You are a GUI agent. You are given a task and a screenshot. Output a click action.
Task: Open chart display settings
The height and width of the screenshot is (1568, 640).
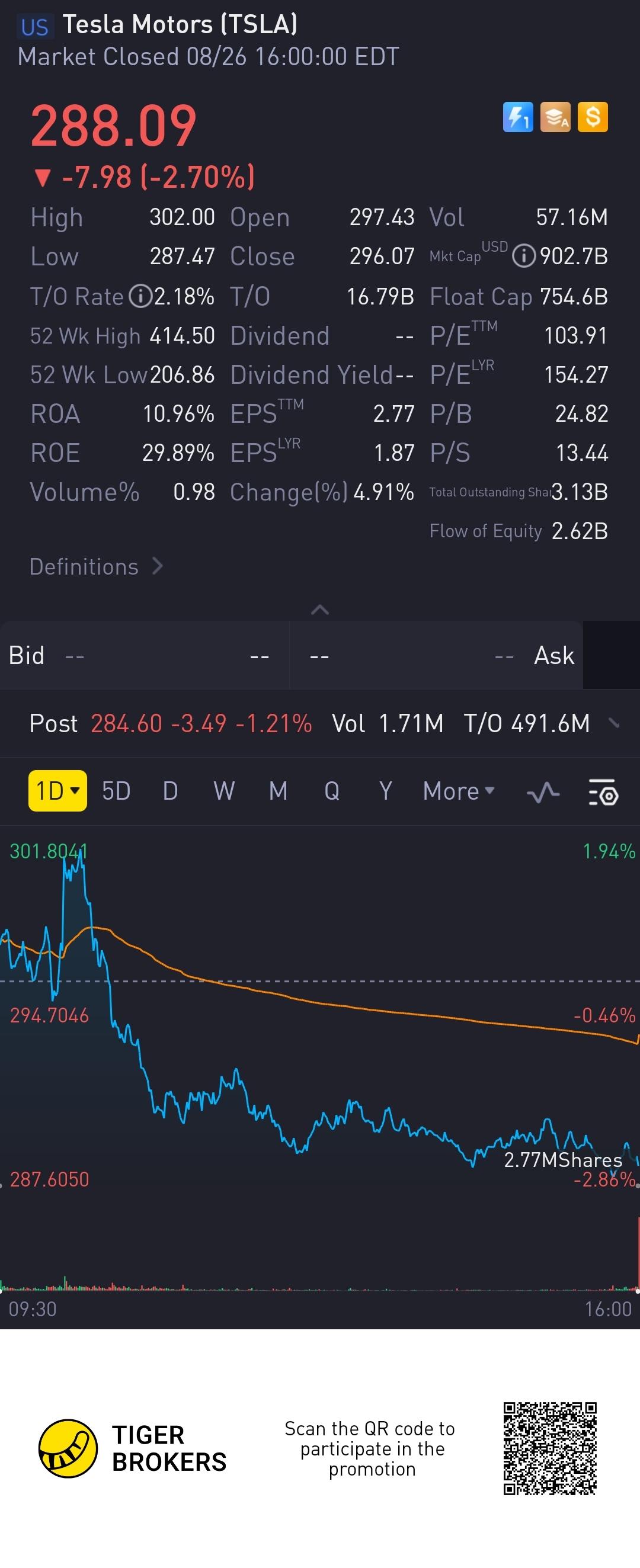tap(603, 792)
